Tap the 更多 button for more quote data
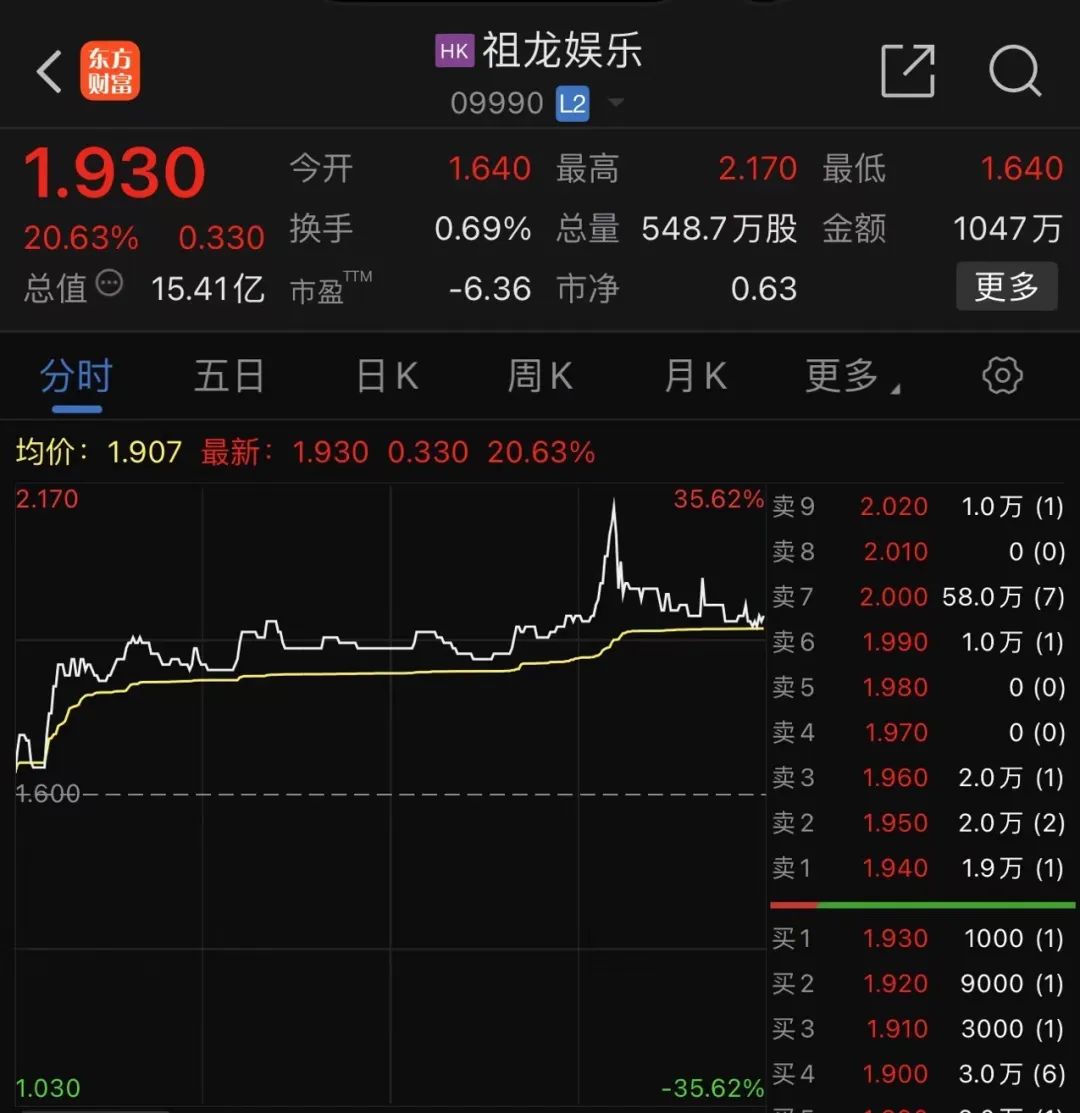1080x1113 pixels. (1006, 287)
